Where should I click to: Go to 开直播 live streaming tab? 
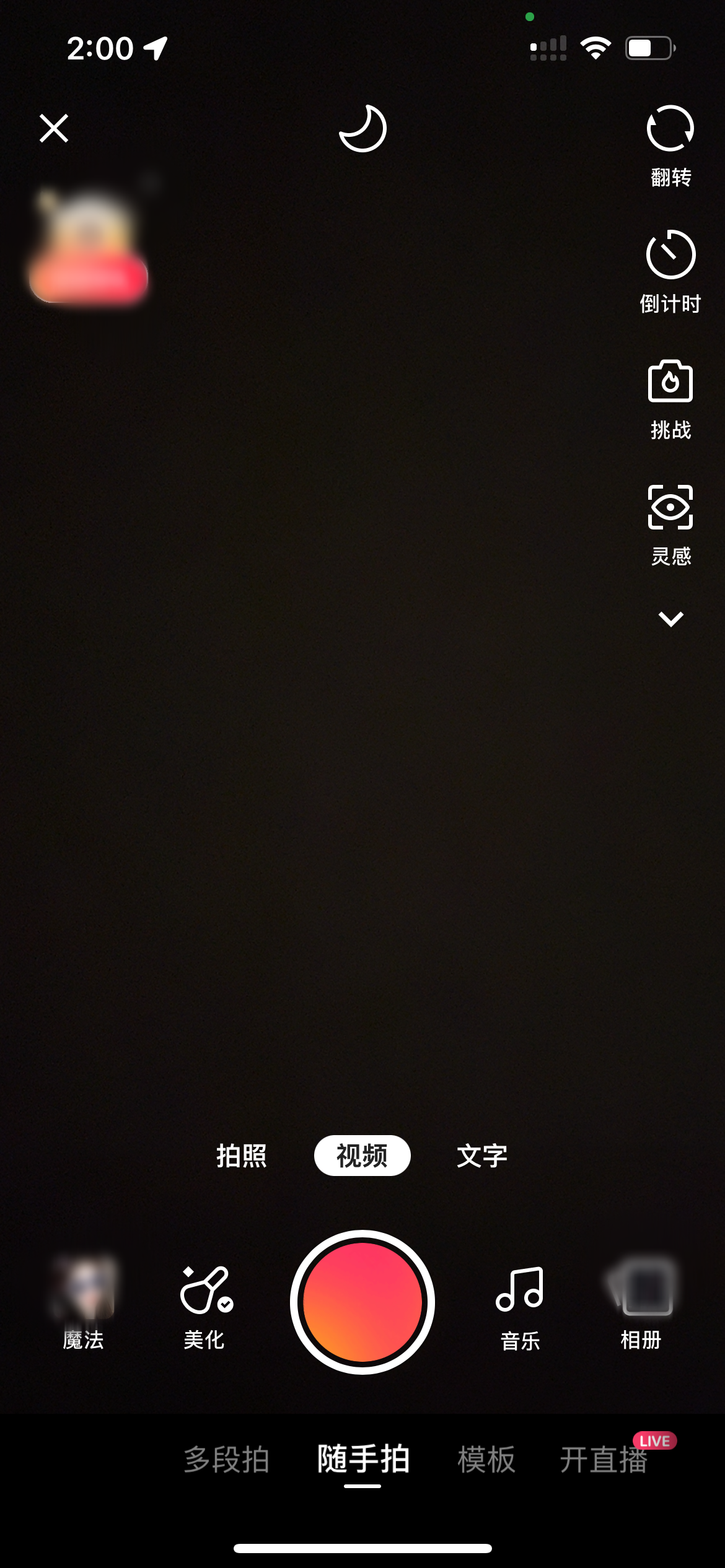[x=604, y=1460]
